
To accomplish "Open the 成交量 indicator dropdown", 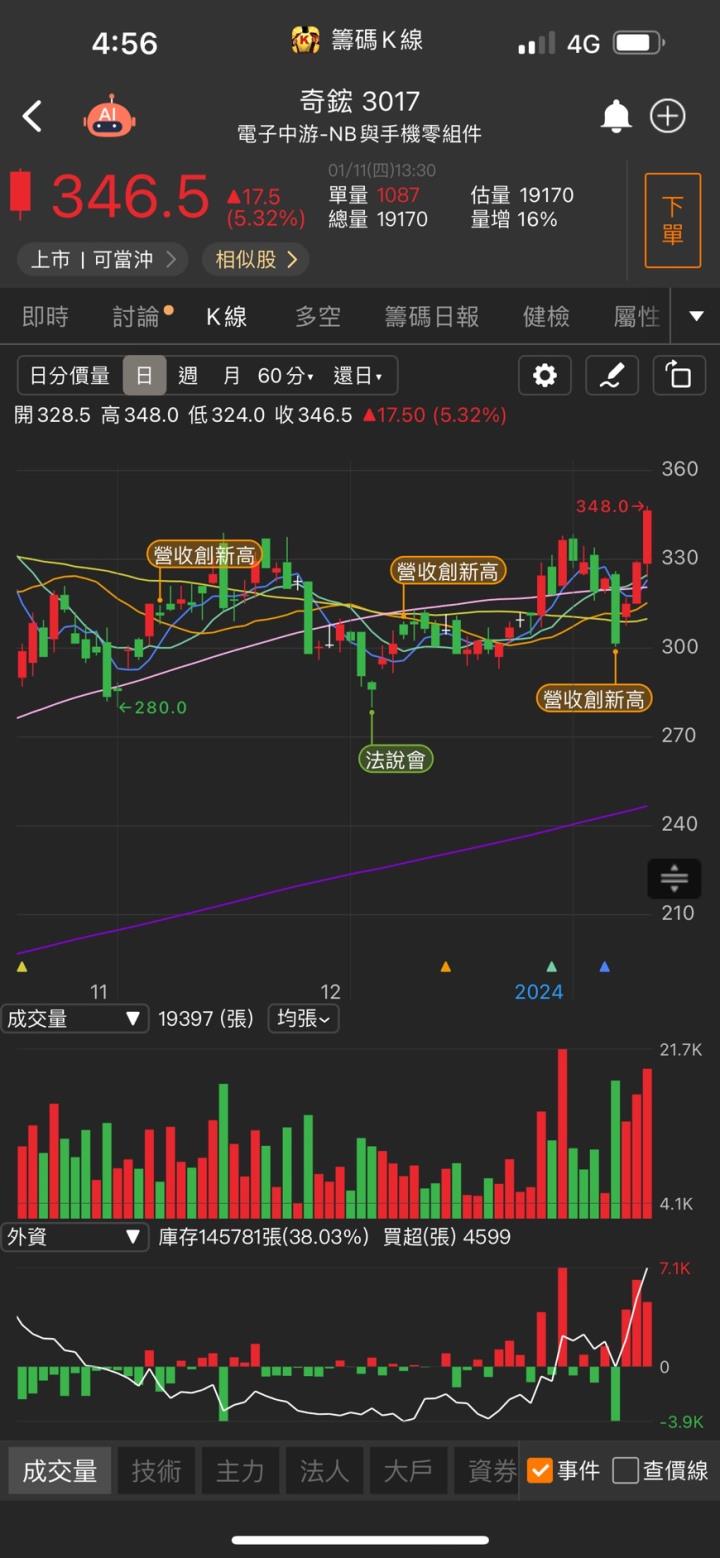I will [75, 1019].
